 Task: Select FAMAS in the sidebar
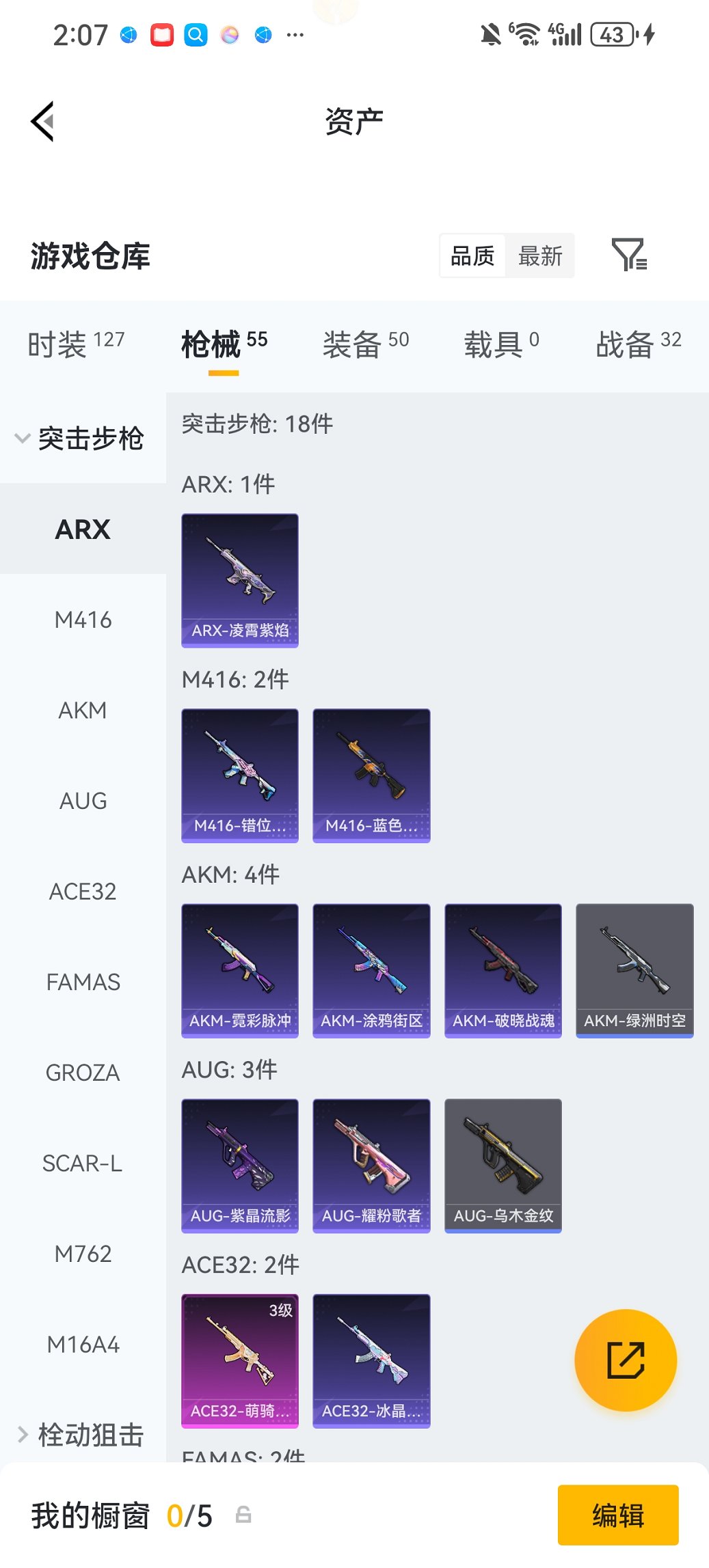83,981
